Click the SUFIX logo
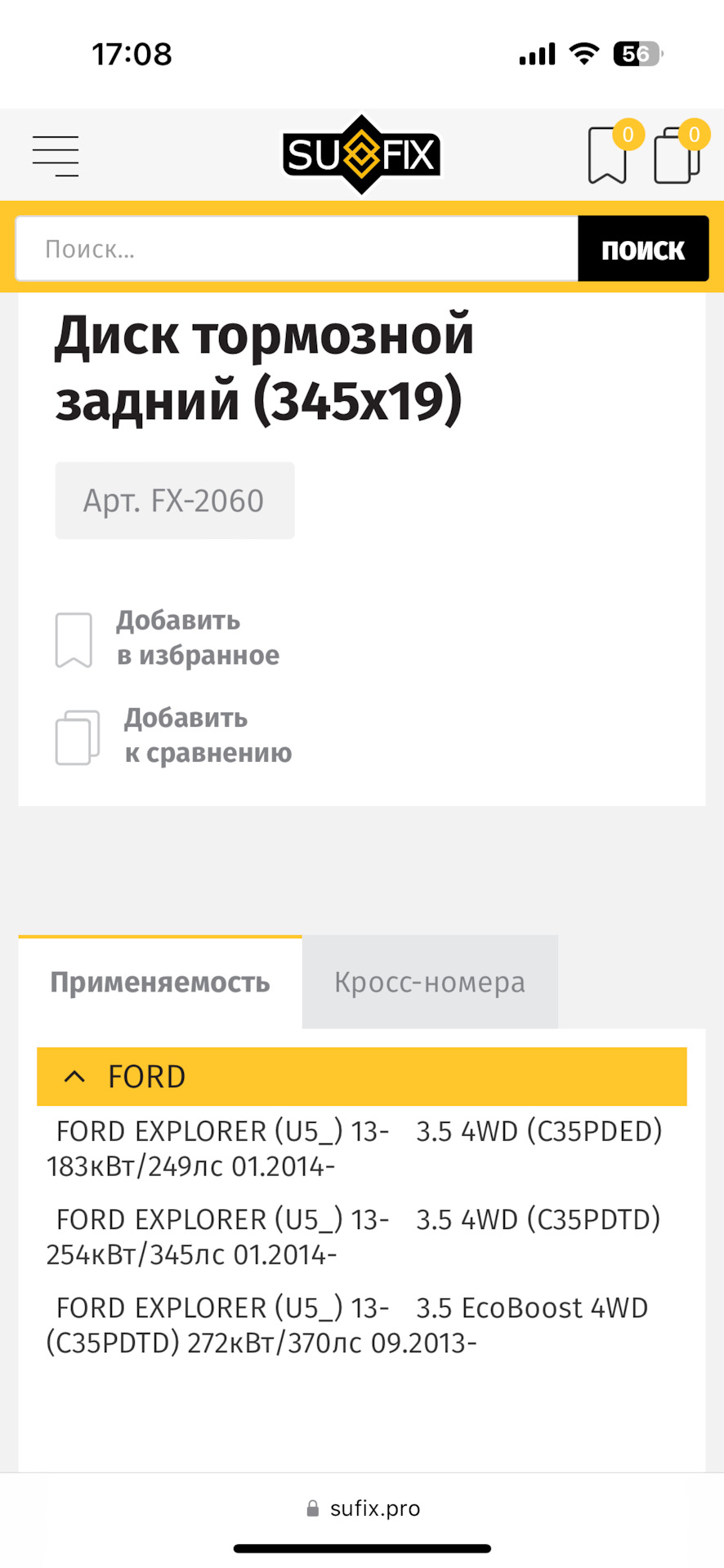The image size is (724, 1568). [x=360, y=154]
